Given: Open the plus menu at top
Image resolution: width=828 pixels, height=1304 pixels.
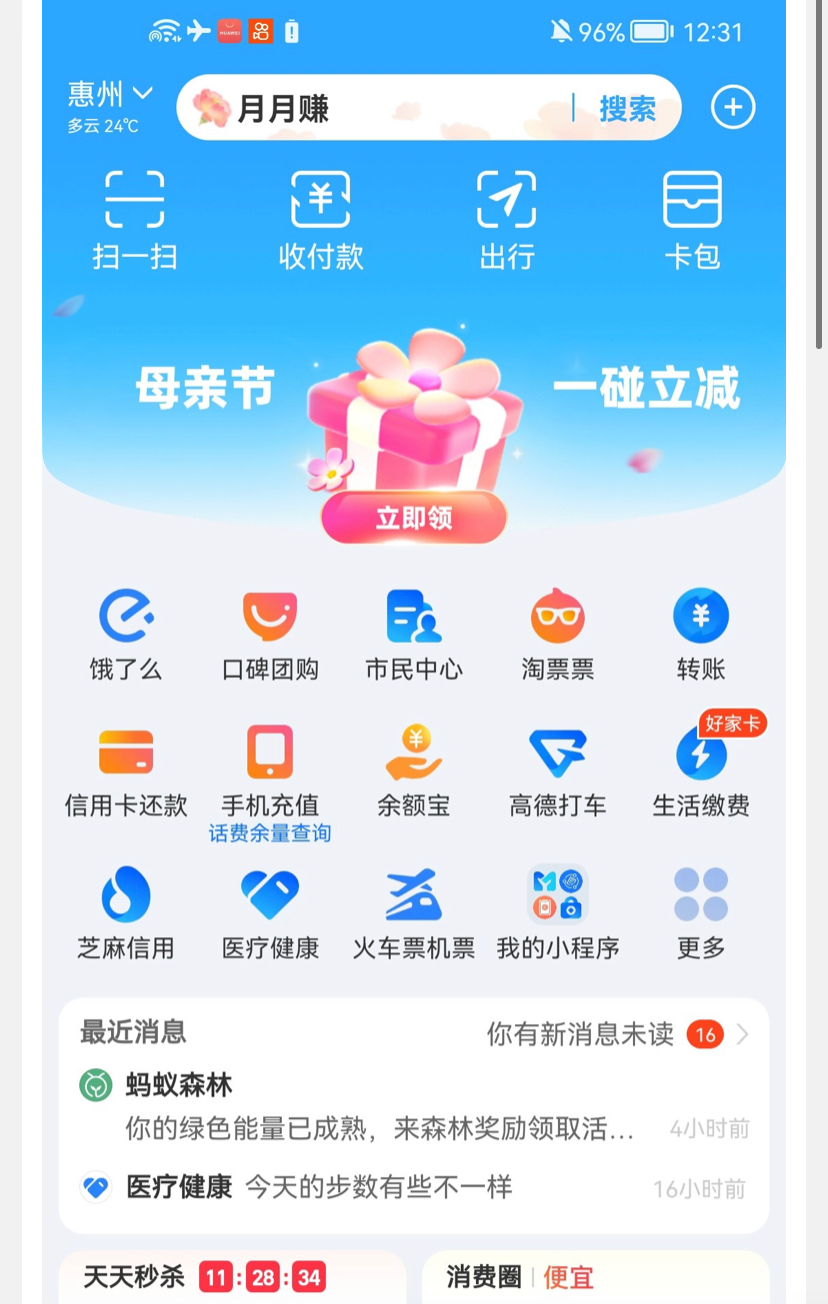Looking at the screenshot, I should [733, 107].
